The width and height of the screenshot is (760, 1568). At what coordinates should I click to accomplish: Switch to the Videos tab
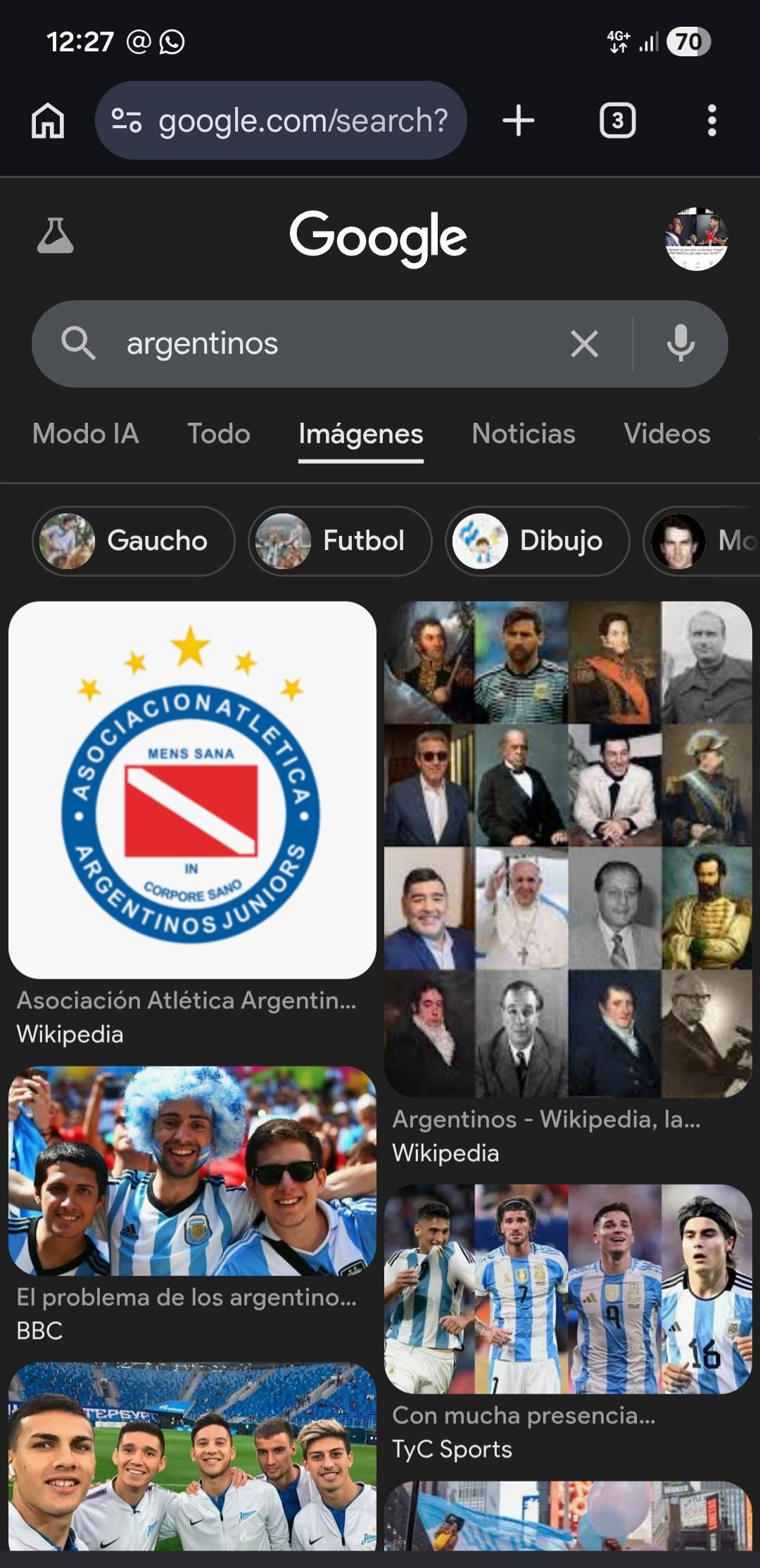[x=666, y=433]
